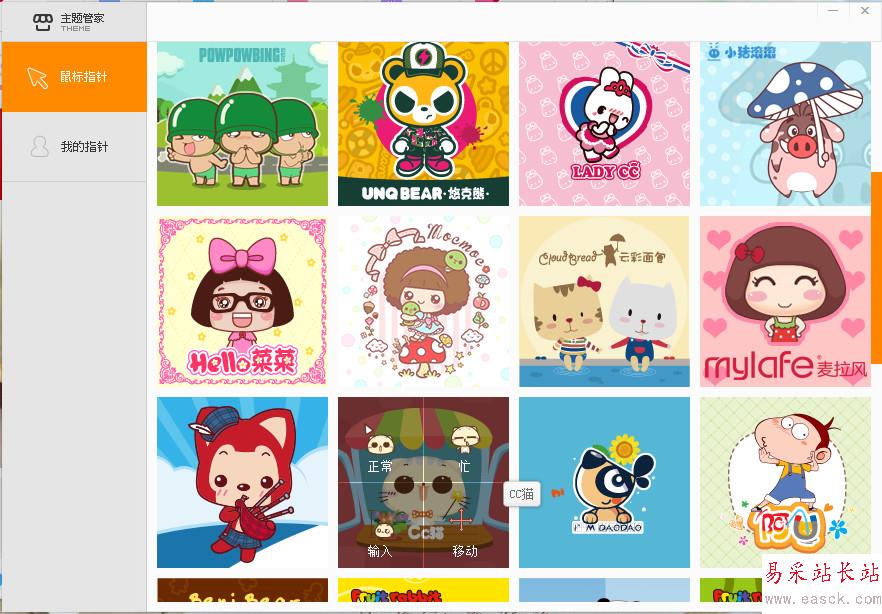Open the mylafe 麦拉风 cursor theme
Screen dimensions: 882x614
[x=784, y=301]
